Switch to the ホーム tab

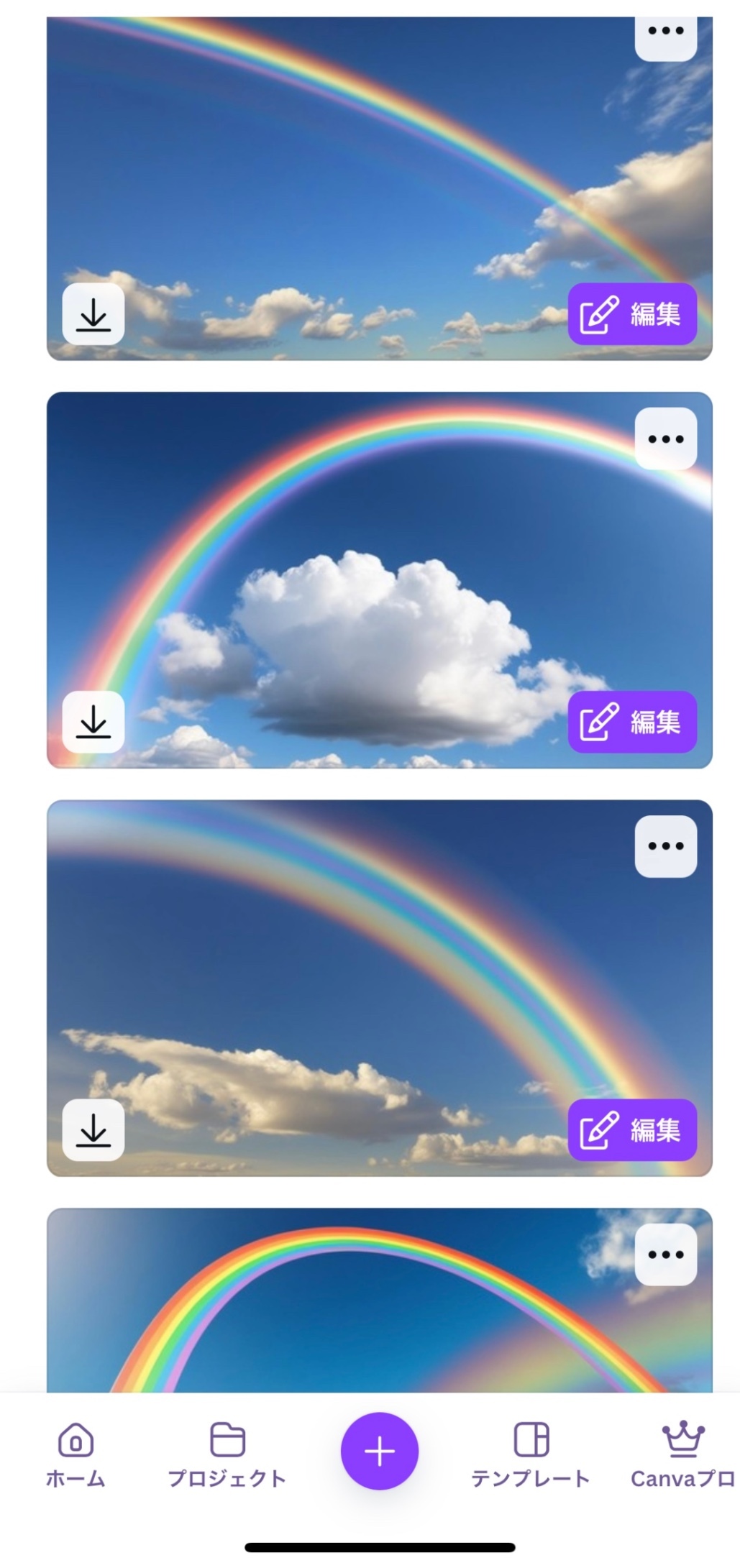76,1454
